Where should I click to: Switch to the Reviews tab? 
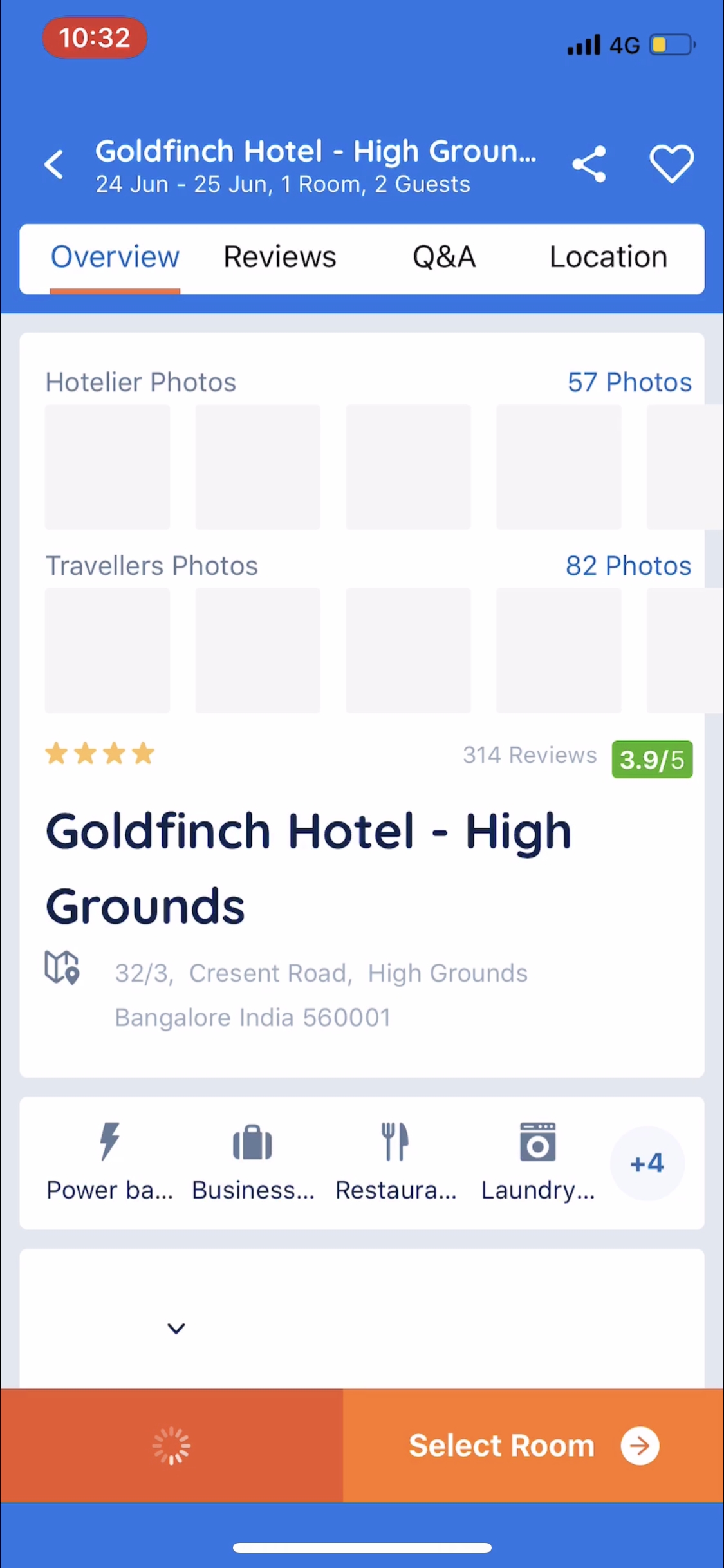click(x=279, y=257)
